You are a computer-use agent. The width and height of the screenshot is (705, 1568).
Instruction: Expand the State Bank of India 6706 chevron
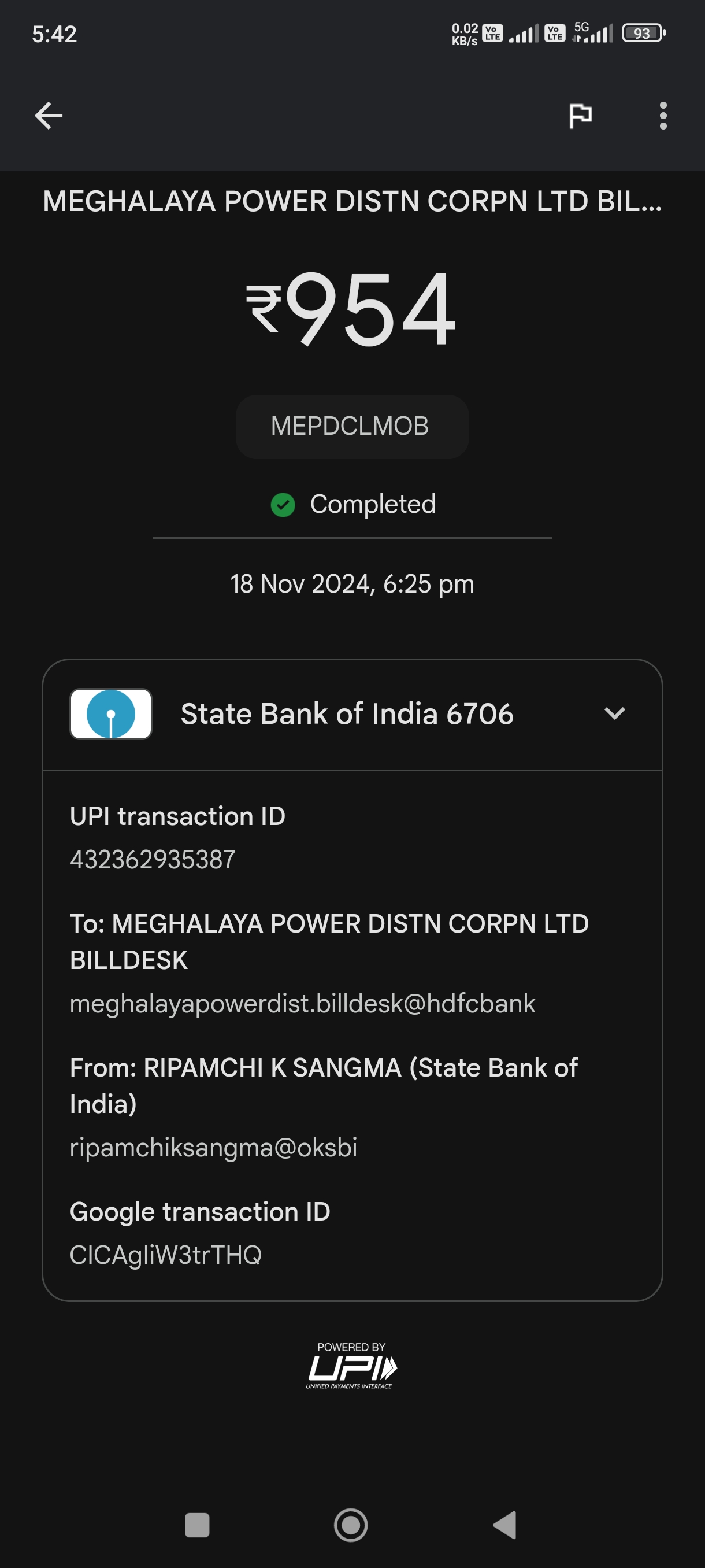tap(614, 713)
